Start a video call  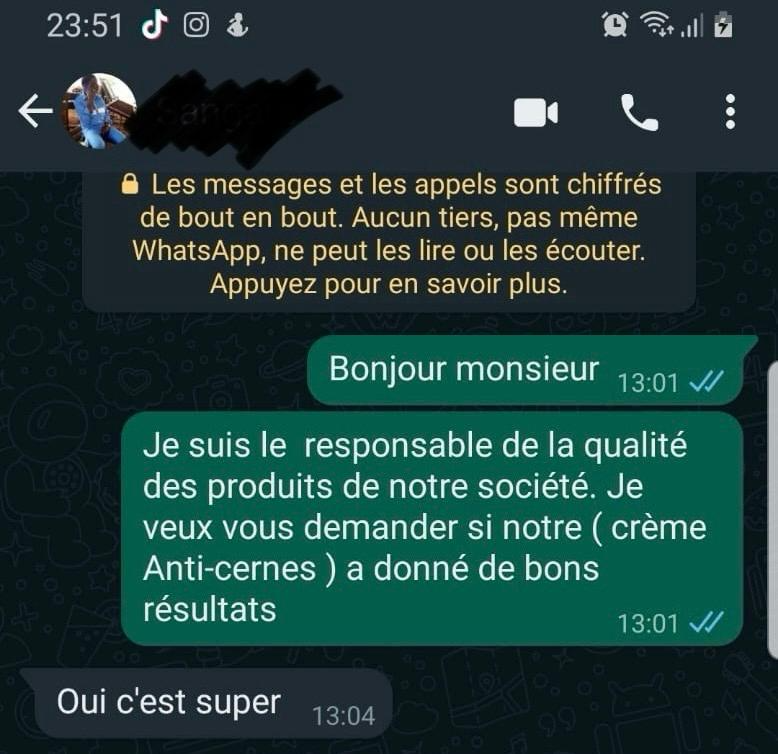(x=536, y=113)
